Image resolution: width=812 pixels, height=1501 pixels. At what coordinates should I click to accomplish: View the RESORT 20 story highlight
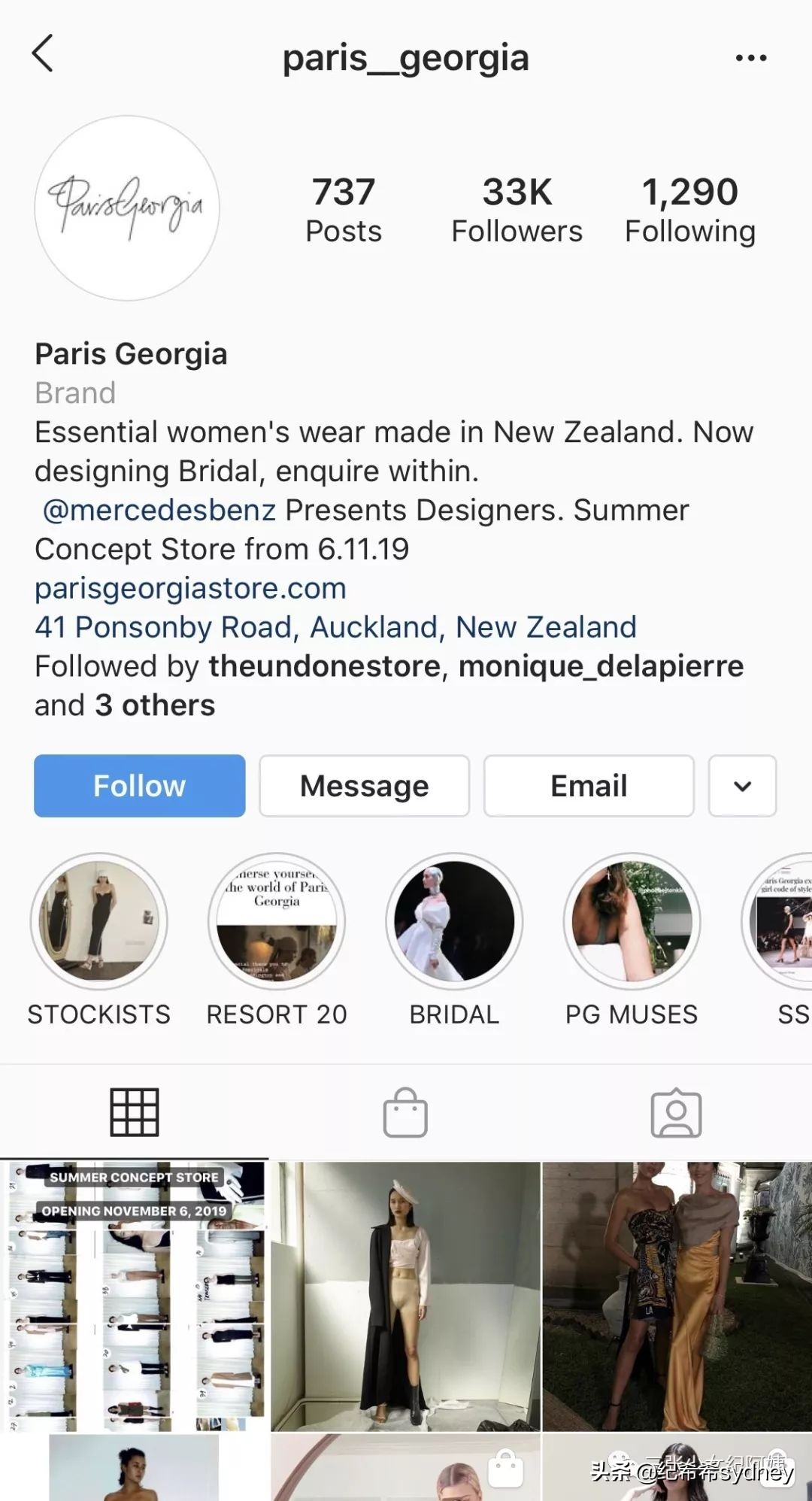point(277,921)
